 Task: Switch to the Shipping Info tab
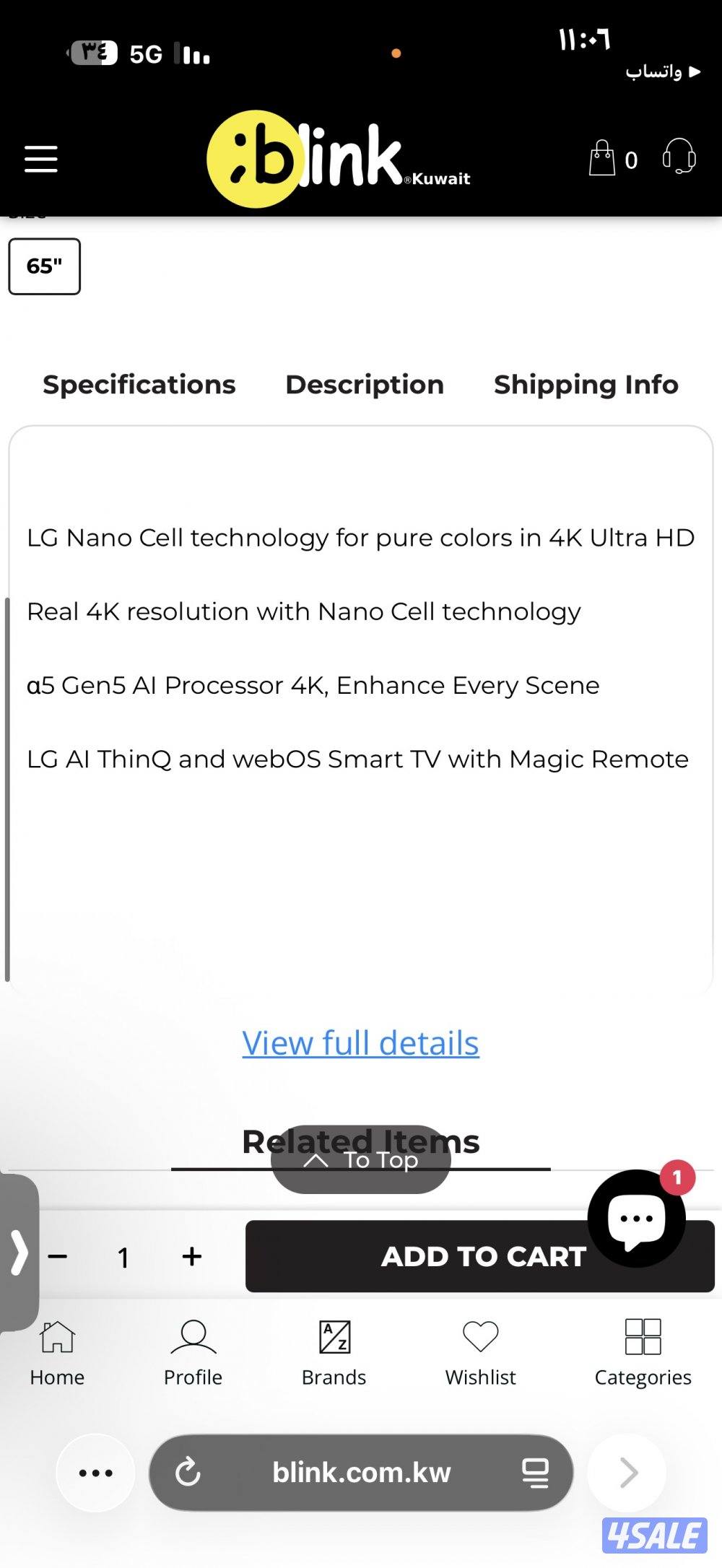point(586,385)
